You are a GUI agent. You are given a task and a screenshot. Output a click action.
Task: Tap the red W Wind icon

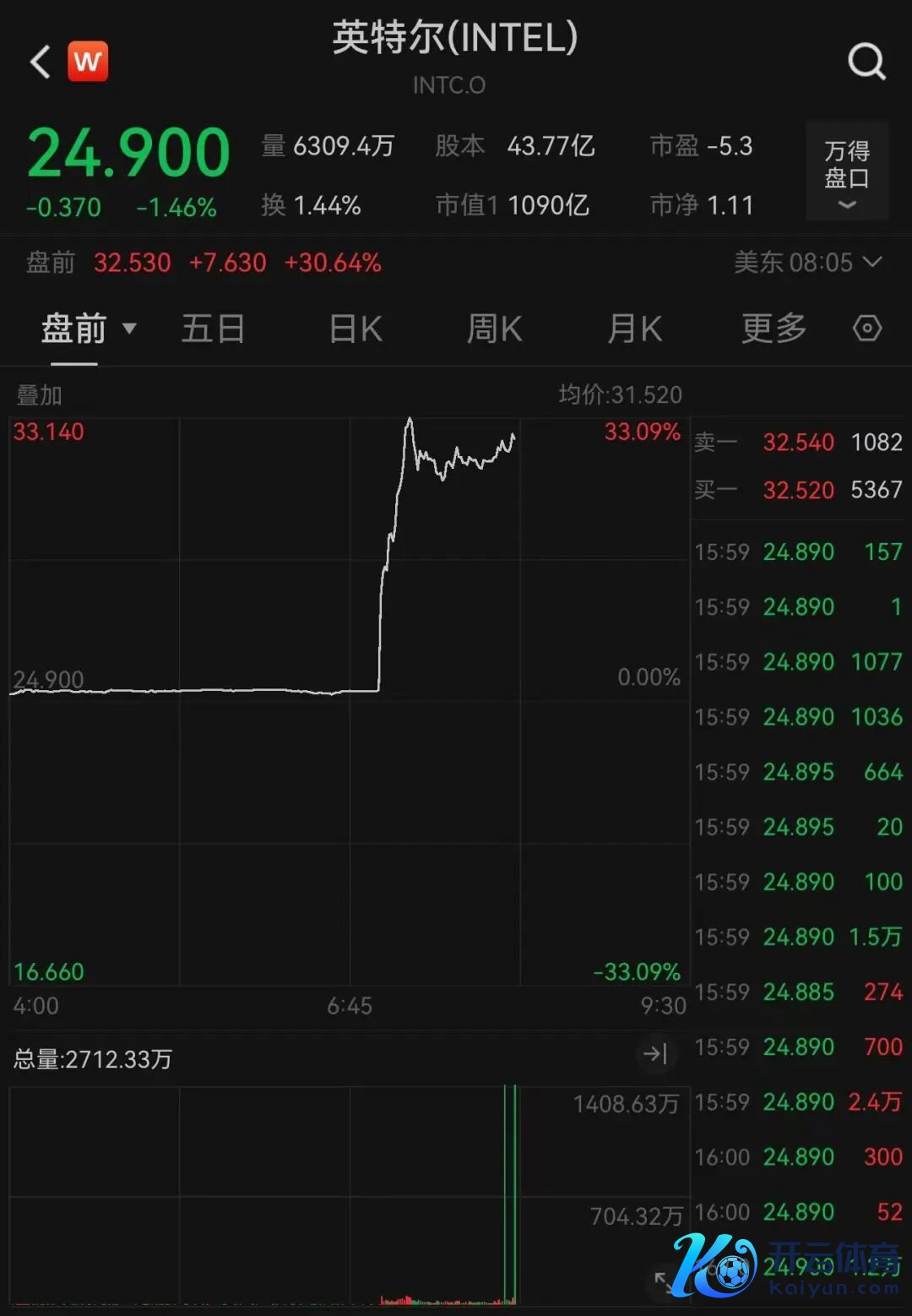(88, 62)
